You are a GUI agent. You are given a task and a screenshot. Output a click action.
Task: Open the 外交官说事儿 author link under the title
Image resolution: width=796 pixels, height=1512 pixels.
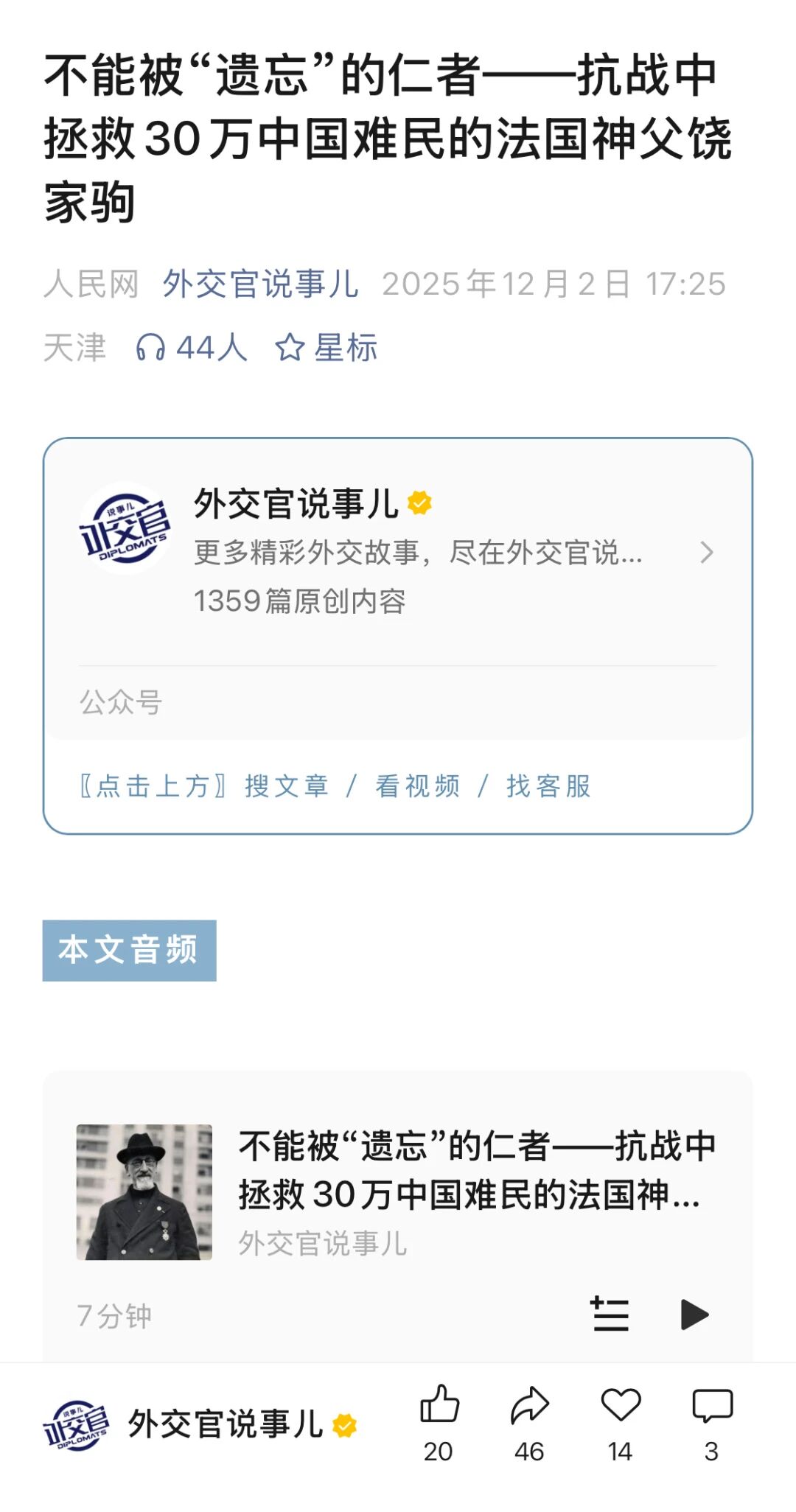point(260,284)
